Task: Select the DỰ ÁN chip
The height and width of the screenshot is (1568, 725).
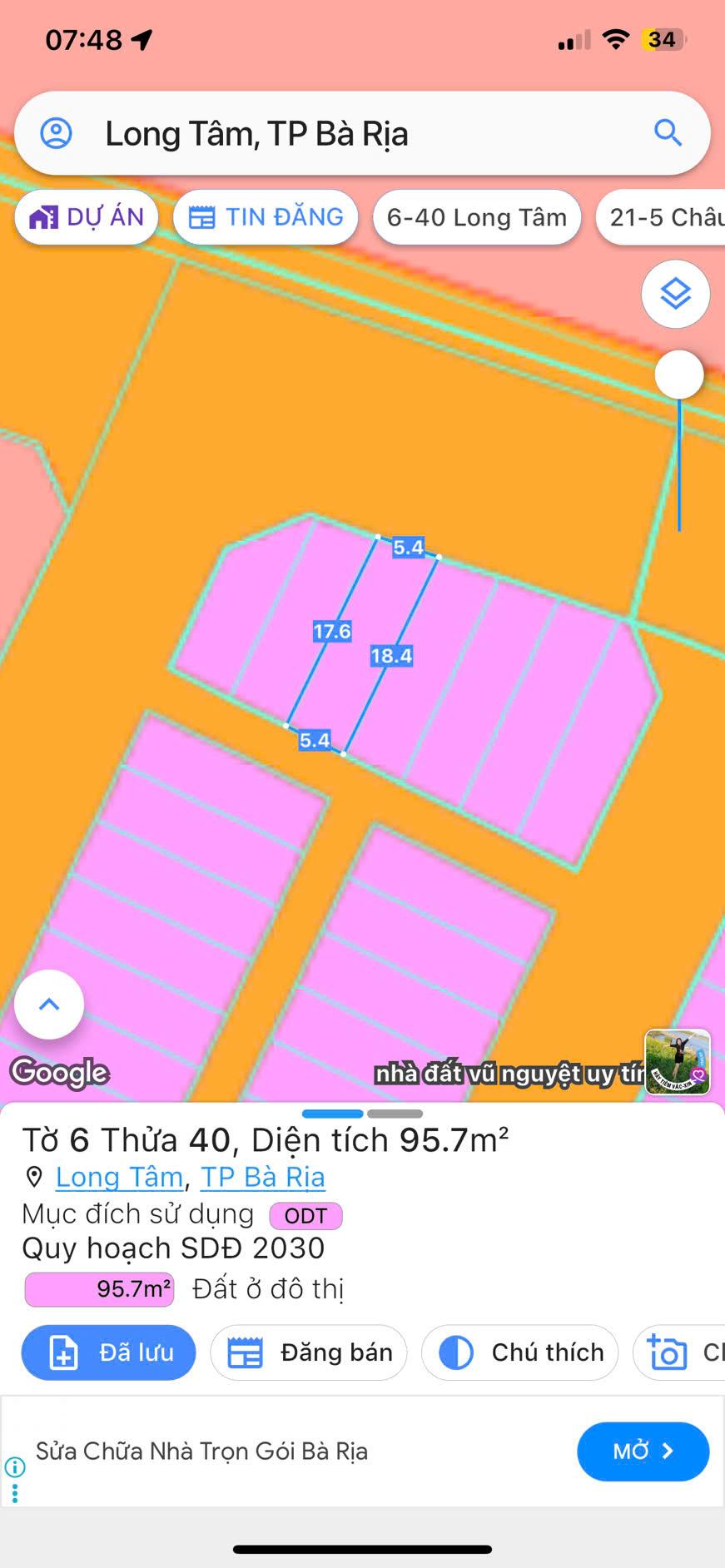Action: click(87, 217)
